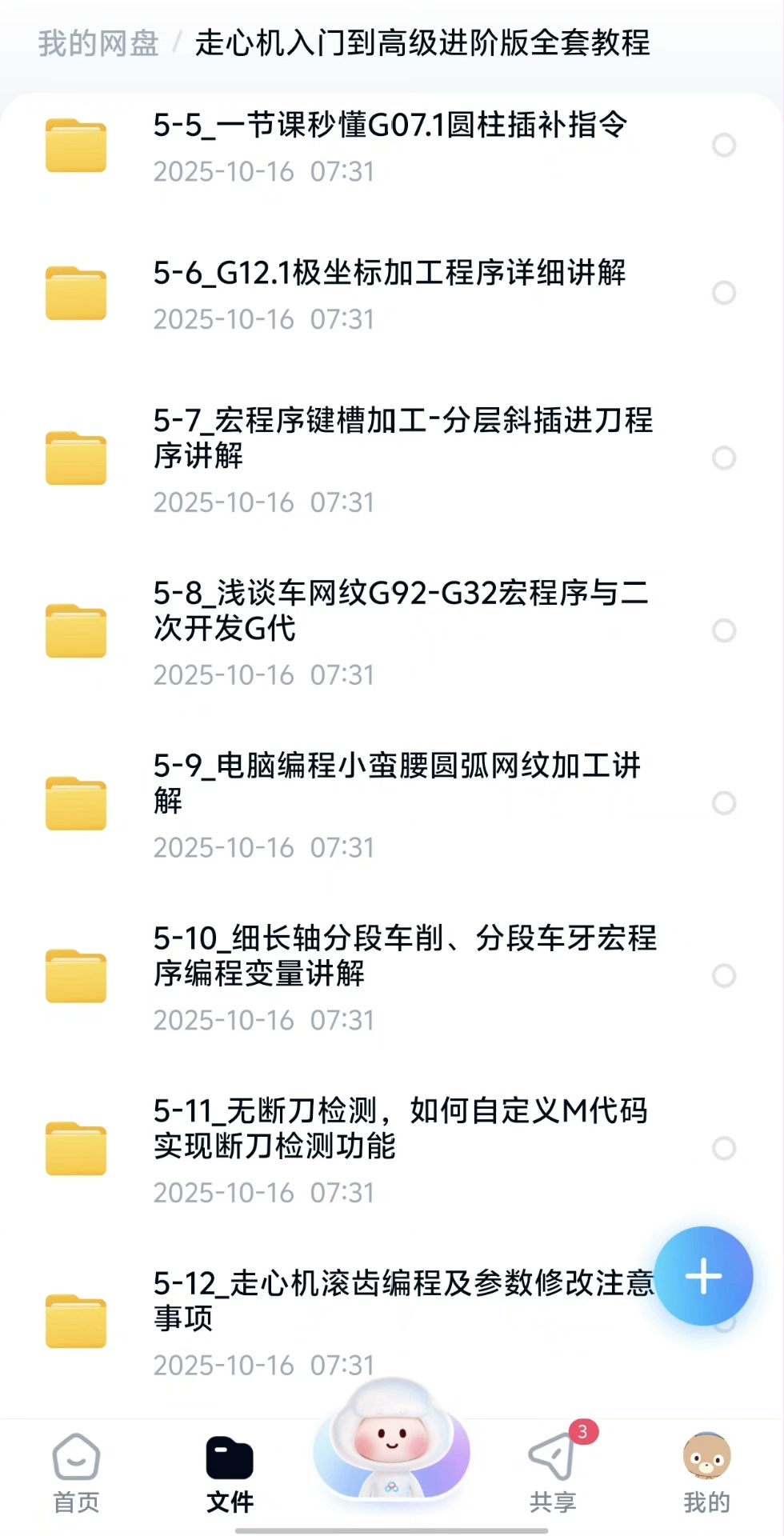Tap the blue plus floating button
This screenshot has height=1536, width=784.
(x=704, y=1276)
